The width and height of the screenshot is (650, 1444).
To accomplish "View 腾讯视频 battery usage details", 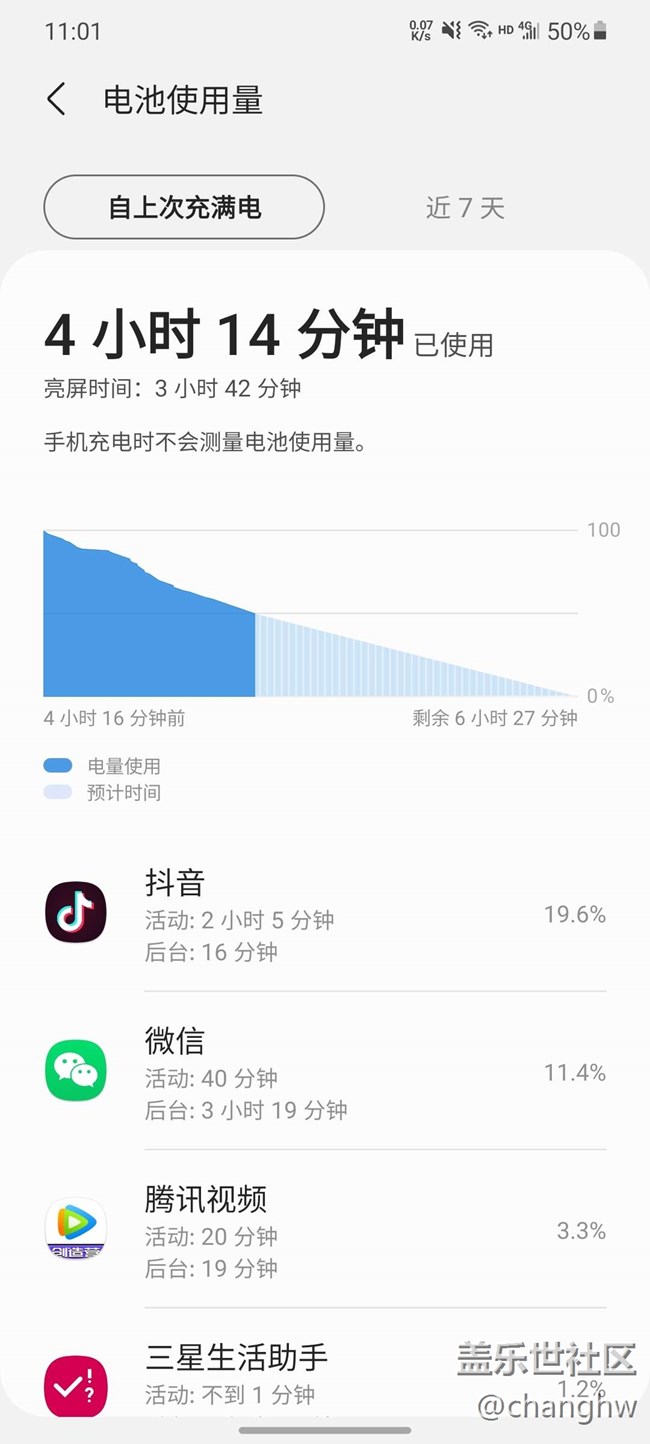I will (x=325, y=1230).
